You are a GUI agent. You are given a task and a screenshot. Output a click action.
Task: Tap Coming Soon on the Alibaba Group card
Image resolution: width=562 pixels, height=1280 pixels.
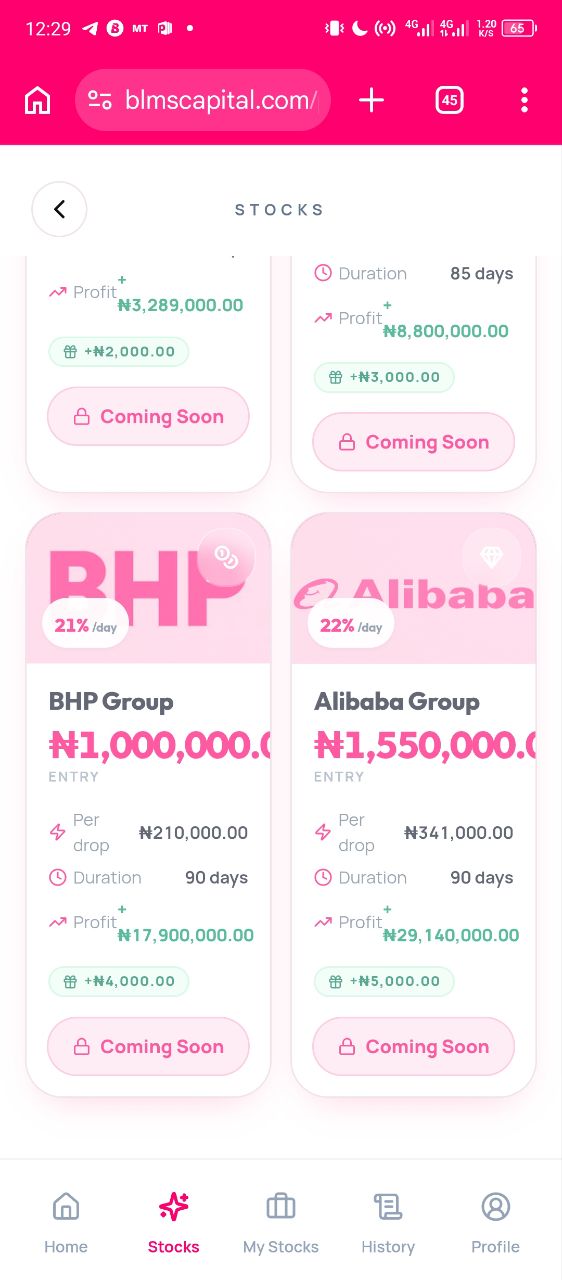414,1046
